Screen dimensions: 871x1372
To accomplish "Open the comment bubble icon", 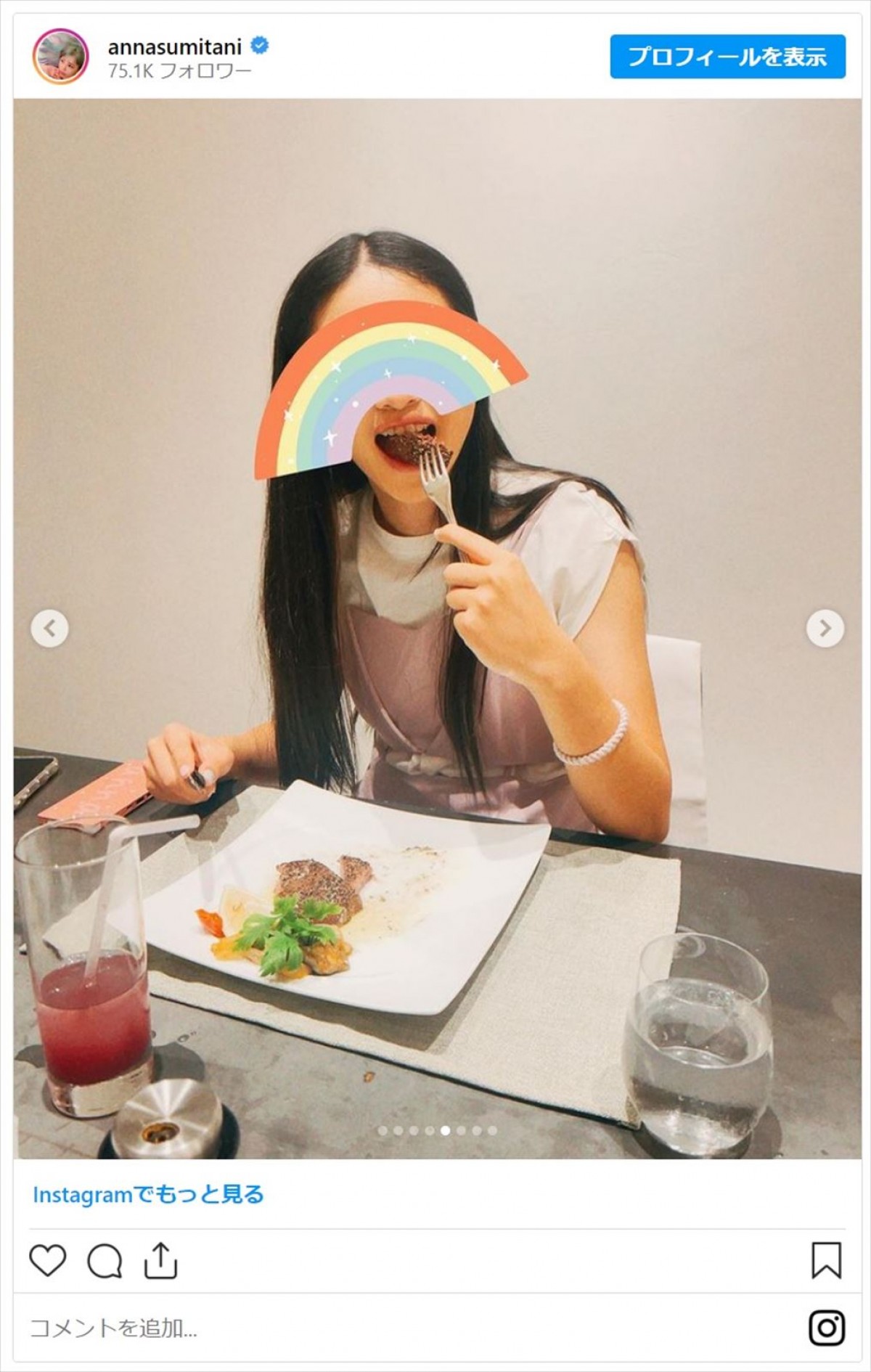I will pos(105,1261).
